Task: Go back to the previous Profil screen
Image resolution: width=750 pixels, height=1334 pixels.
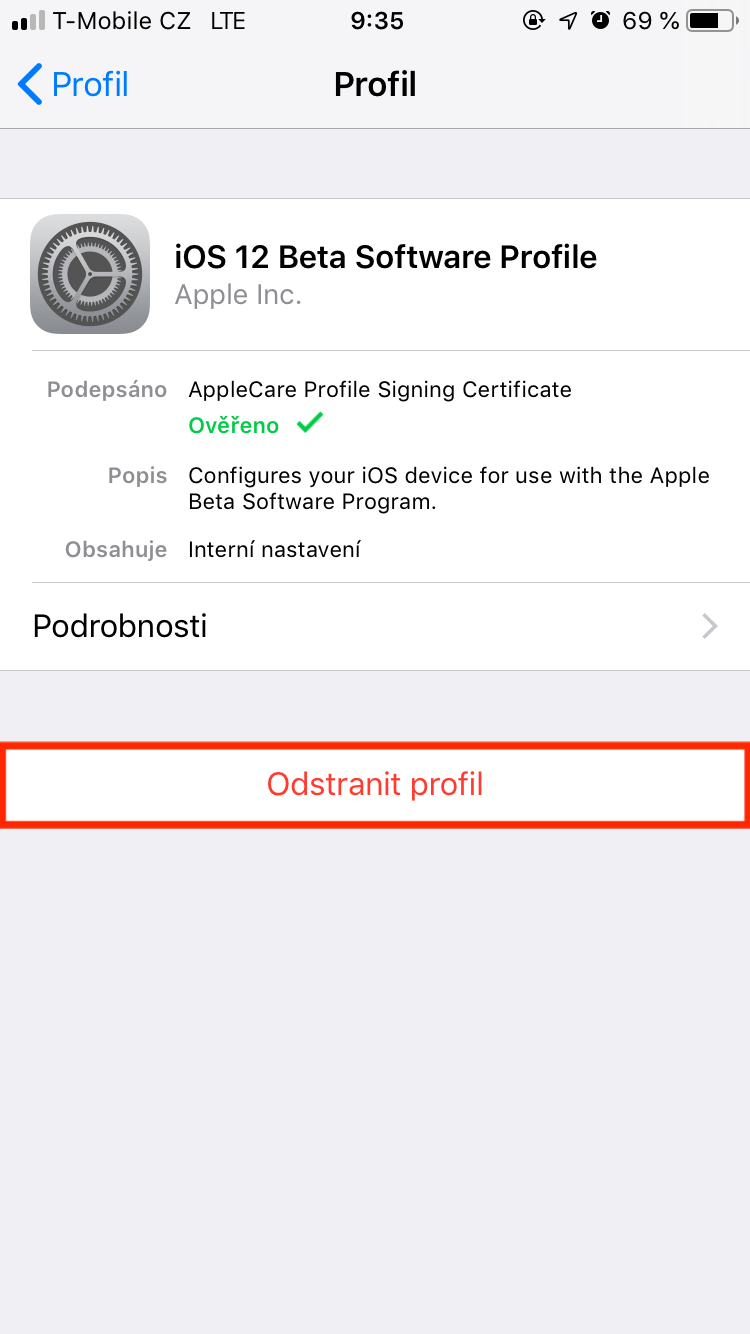Action: [73, 85]
